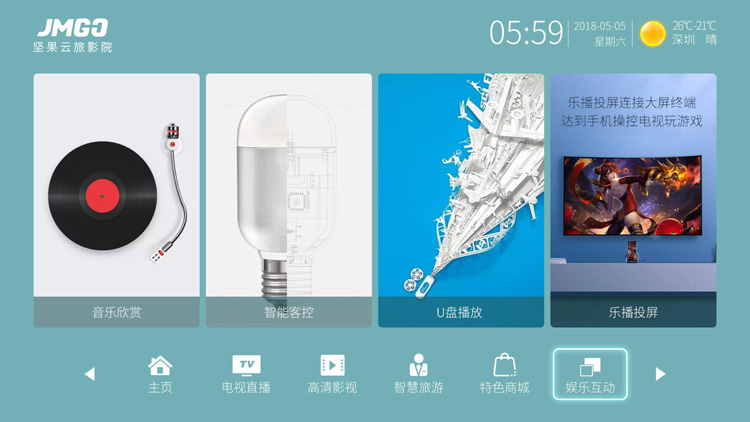Screen dimensions: 750x422
Task: Open the 智能客控 smart control card
Action: tap(289, 200)
